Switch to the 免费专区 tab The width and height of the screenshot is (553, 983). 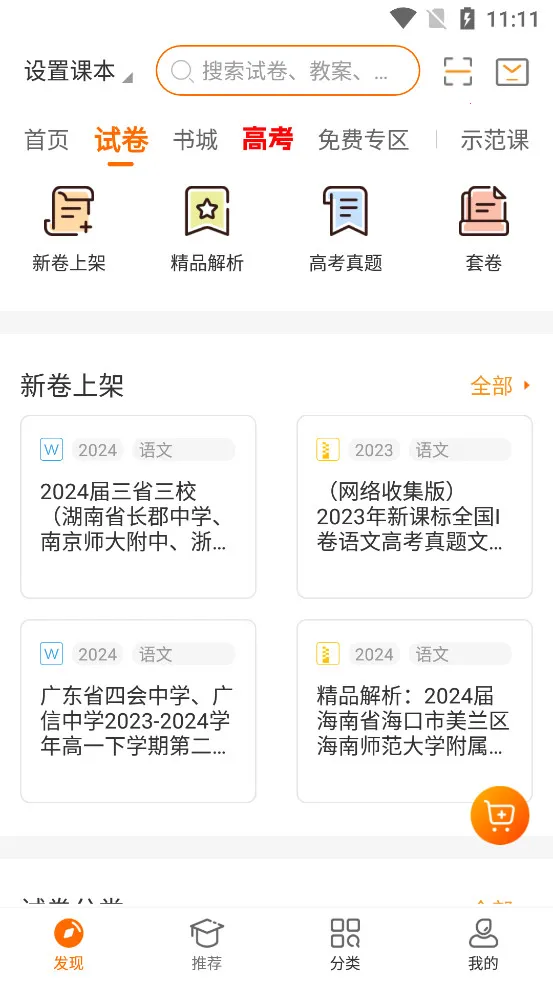coord(363,140)
